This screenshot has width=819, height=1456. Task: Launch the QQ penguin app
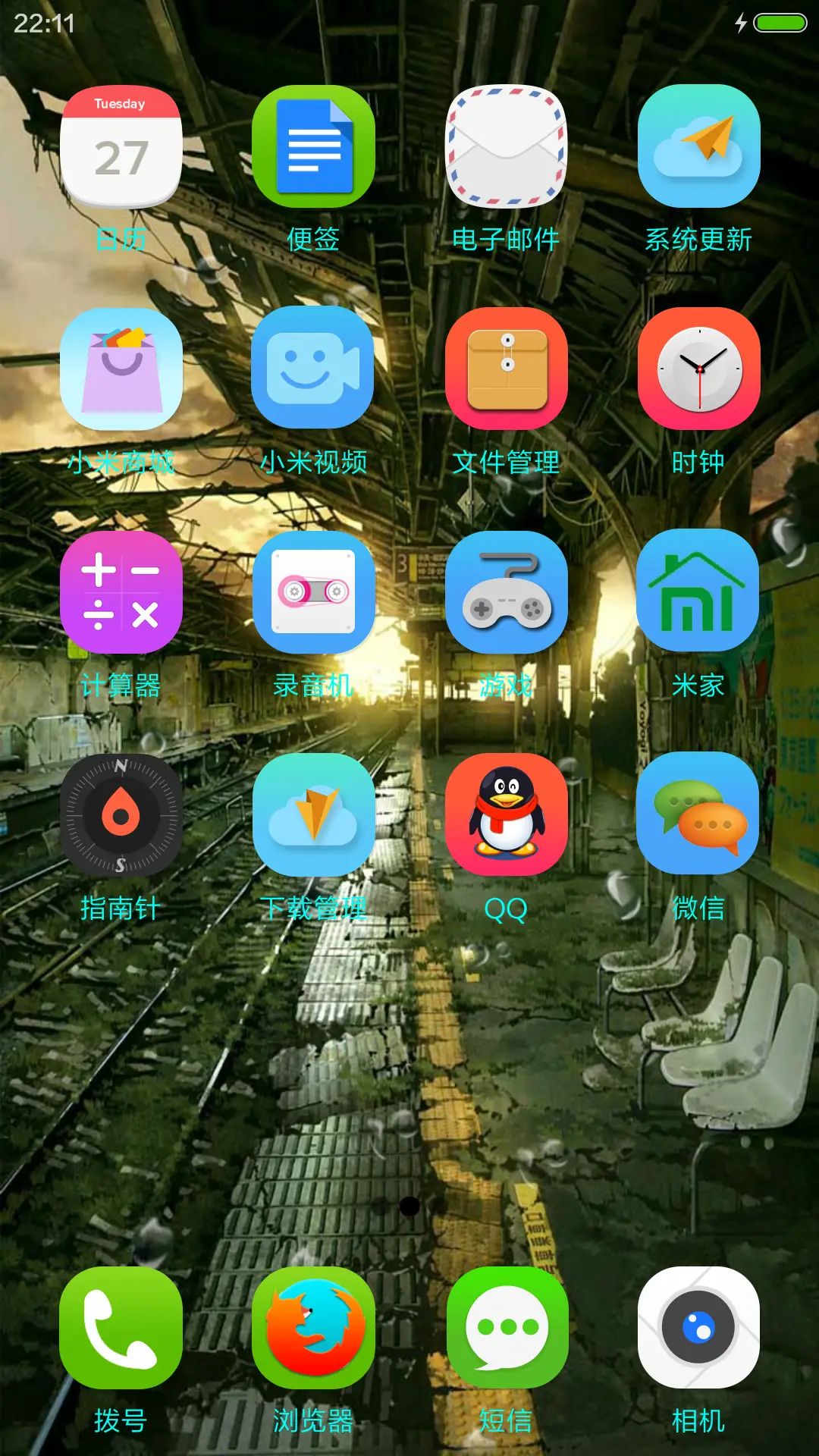tap(507, 815)
